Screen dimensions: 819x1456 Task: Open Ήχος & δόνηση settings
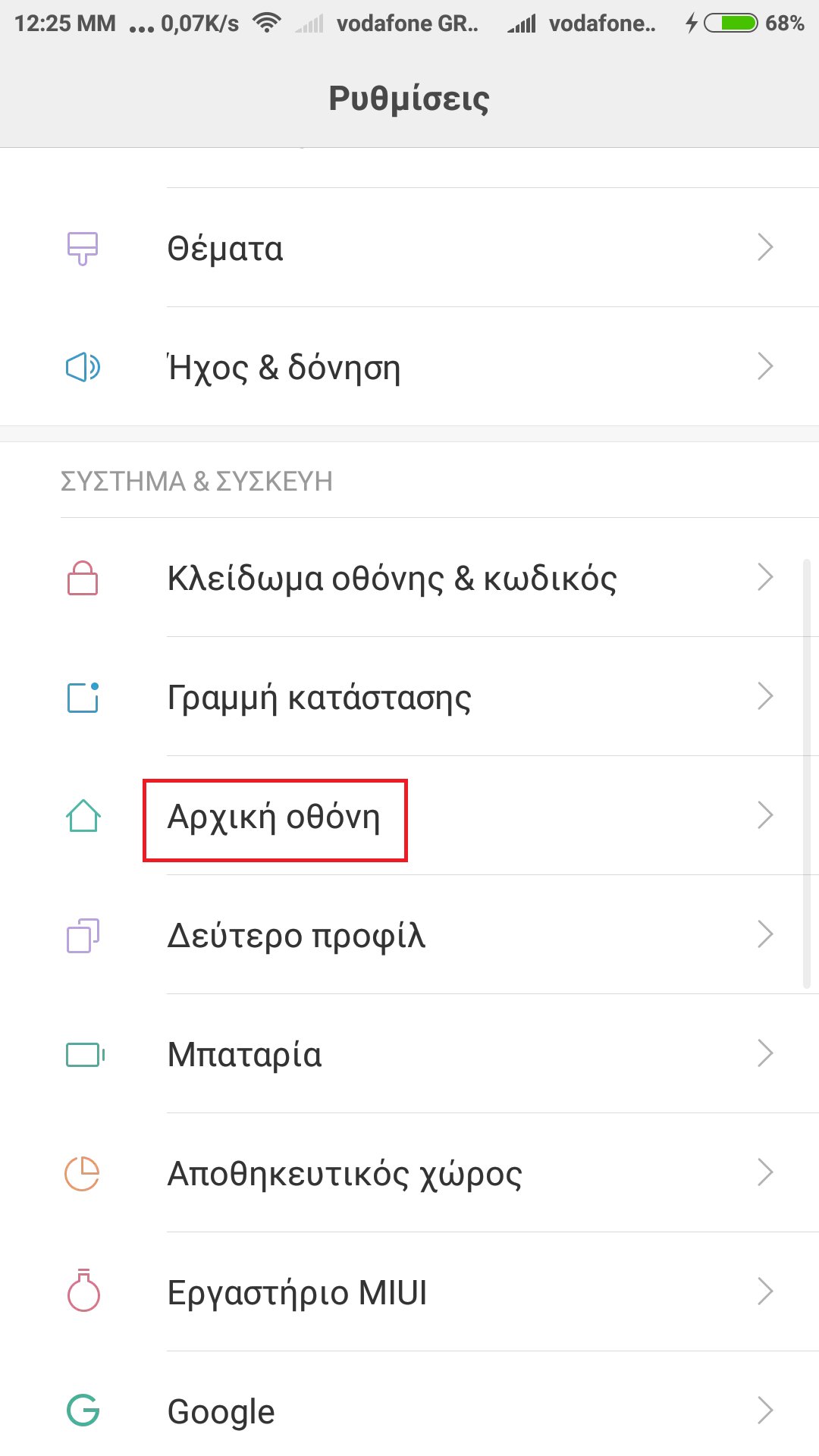[x=409, y=367]
